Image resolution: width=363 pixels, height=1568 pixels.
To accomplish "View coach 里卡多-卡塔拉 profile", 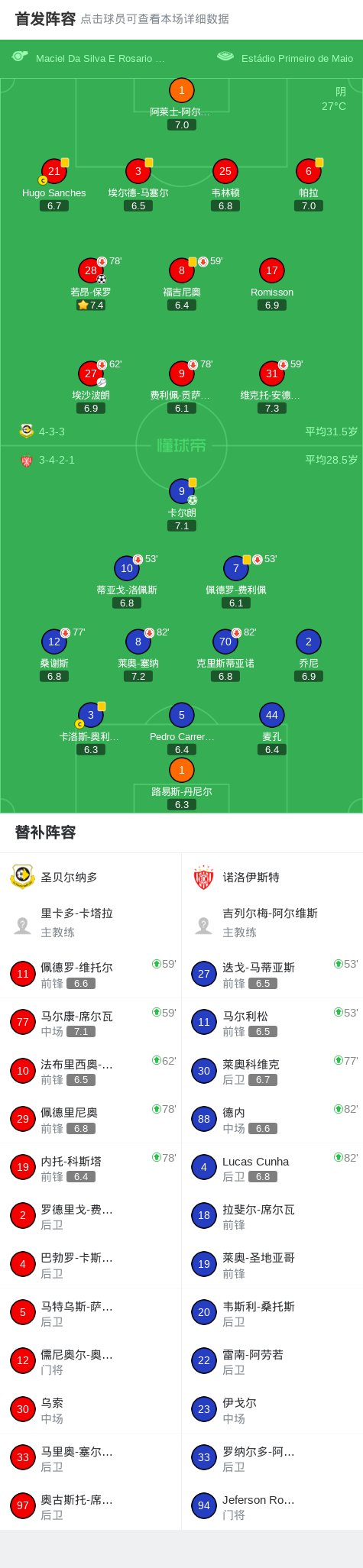I will 91,923.
